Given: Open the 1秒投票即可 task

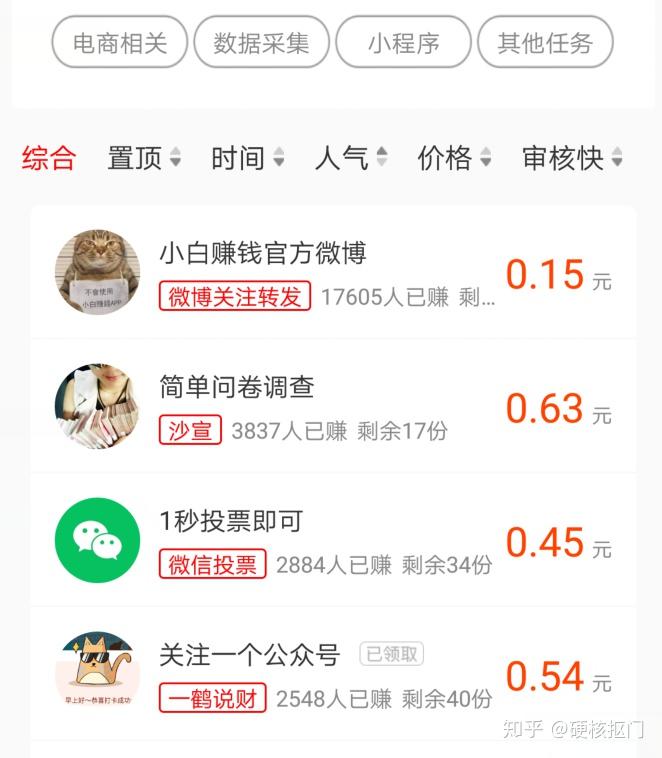Looking at the screenshot, I should pyautogui.click(x=231, y=521).
